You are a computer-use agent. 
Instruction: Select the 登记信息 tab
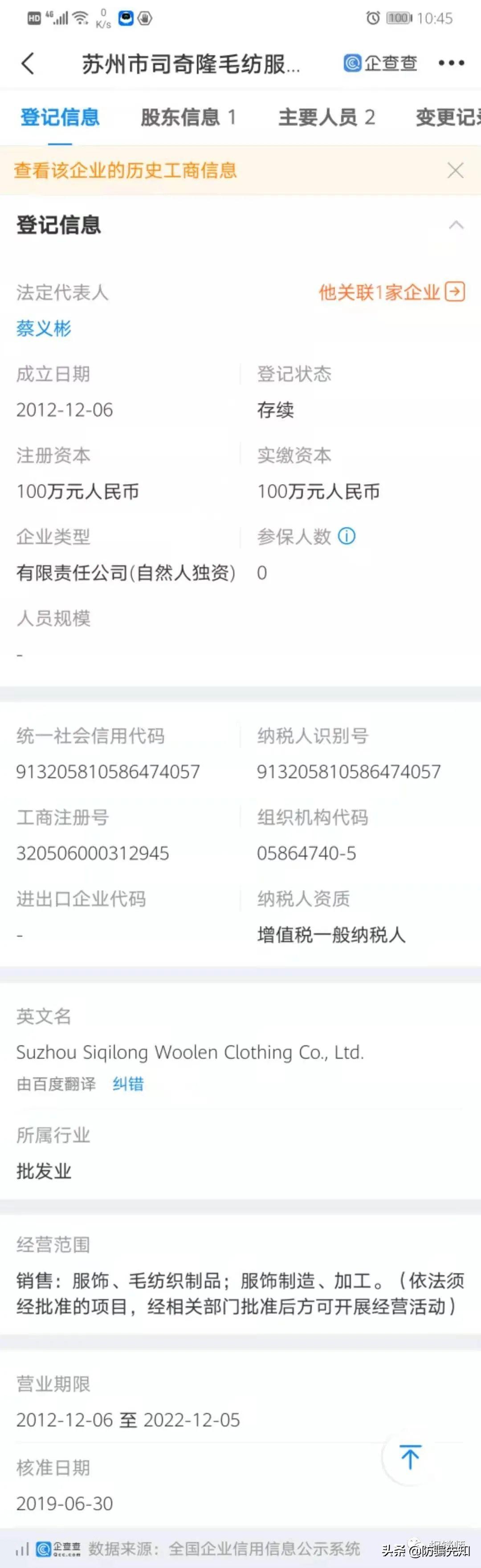pyautogui.click(x=60, y=118)
